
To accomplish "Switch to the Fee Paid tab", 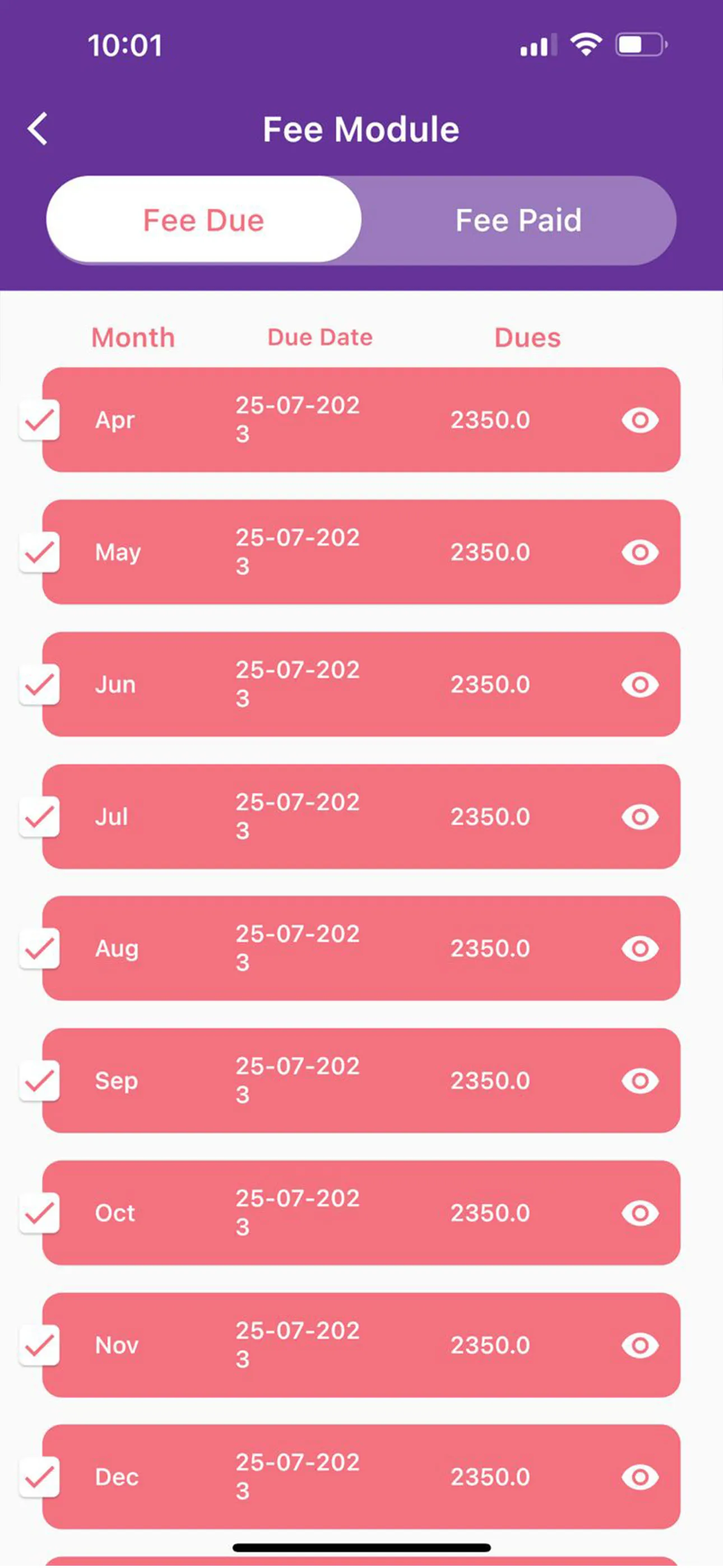I will coord(518,220).
